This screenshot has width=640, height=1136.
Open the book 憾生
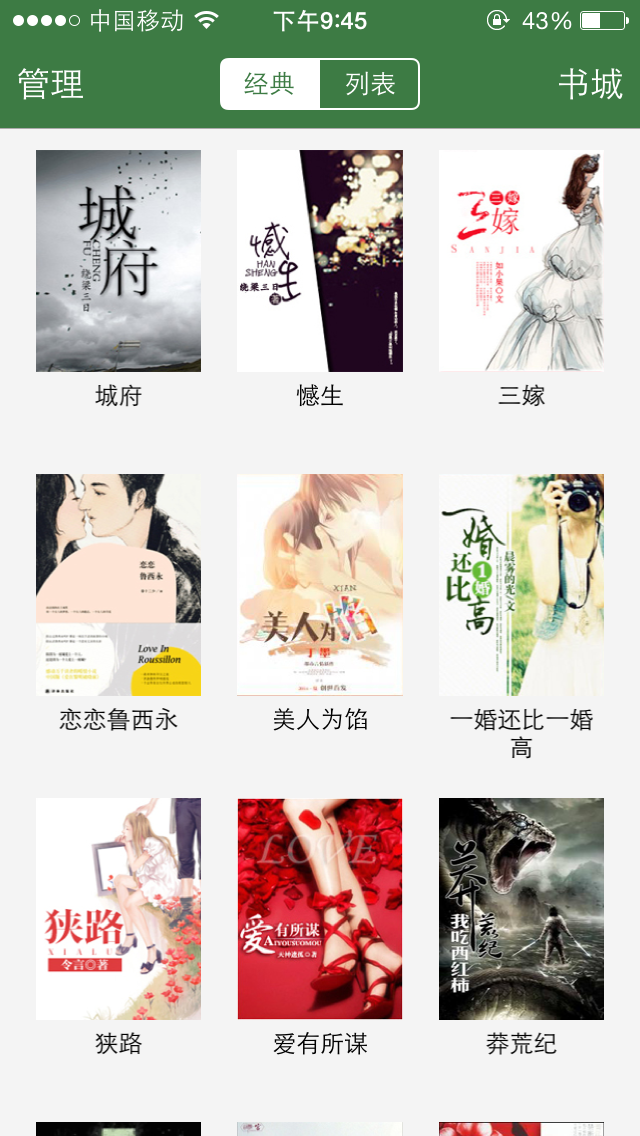(x=320, y=261)
